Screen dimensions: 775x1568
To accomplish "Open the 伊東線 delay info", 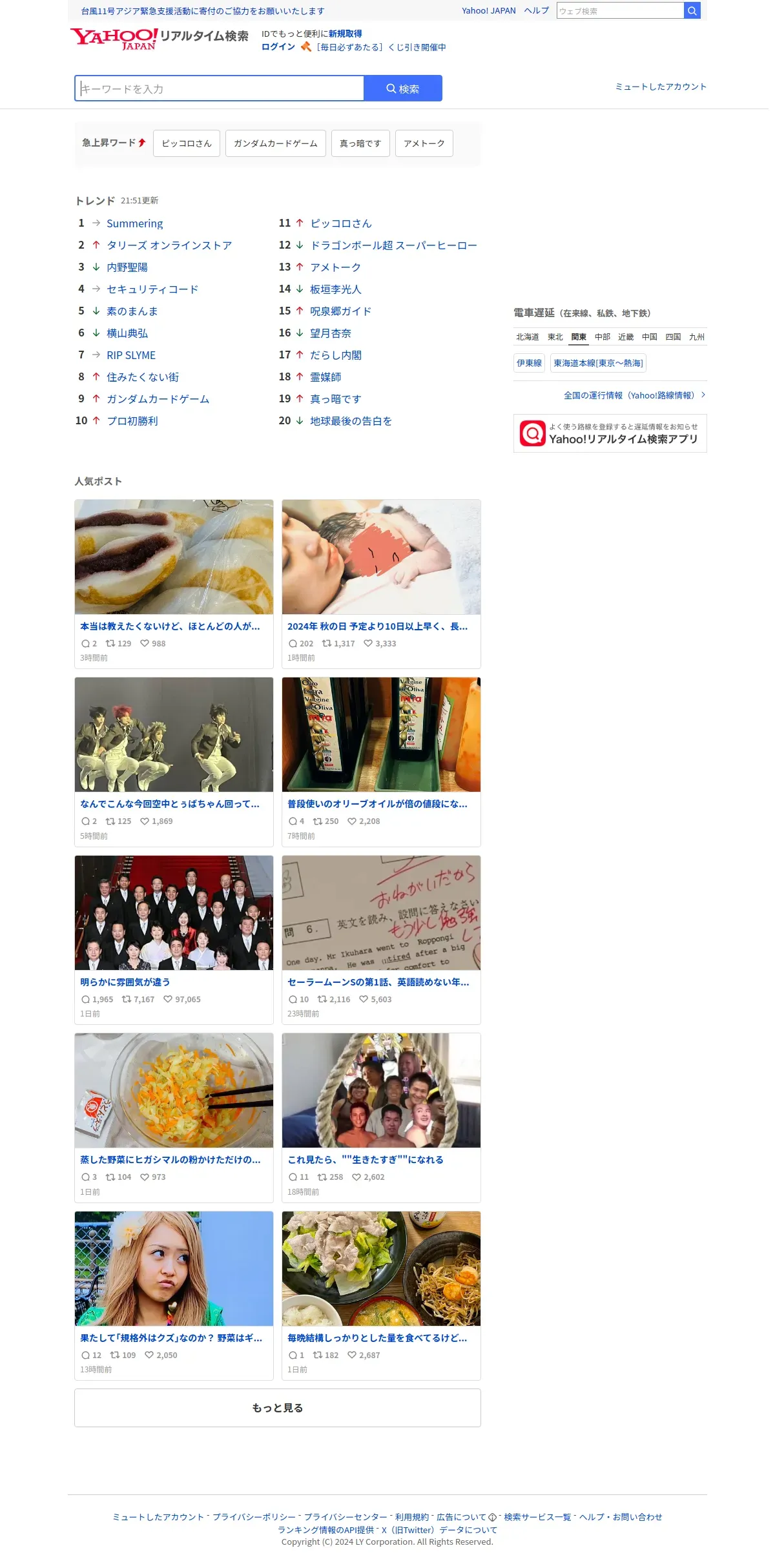I will pyautogui.click(x=529, y=363).
